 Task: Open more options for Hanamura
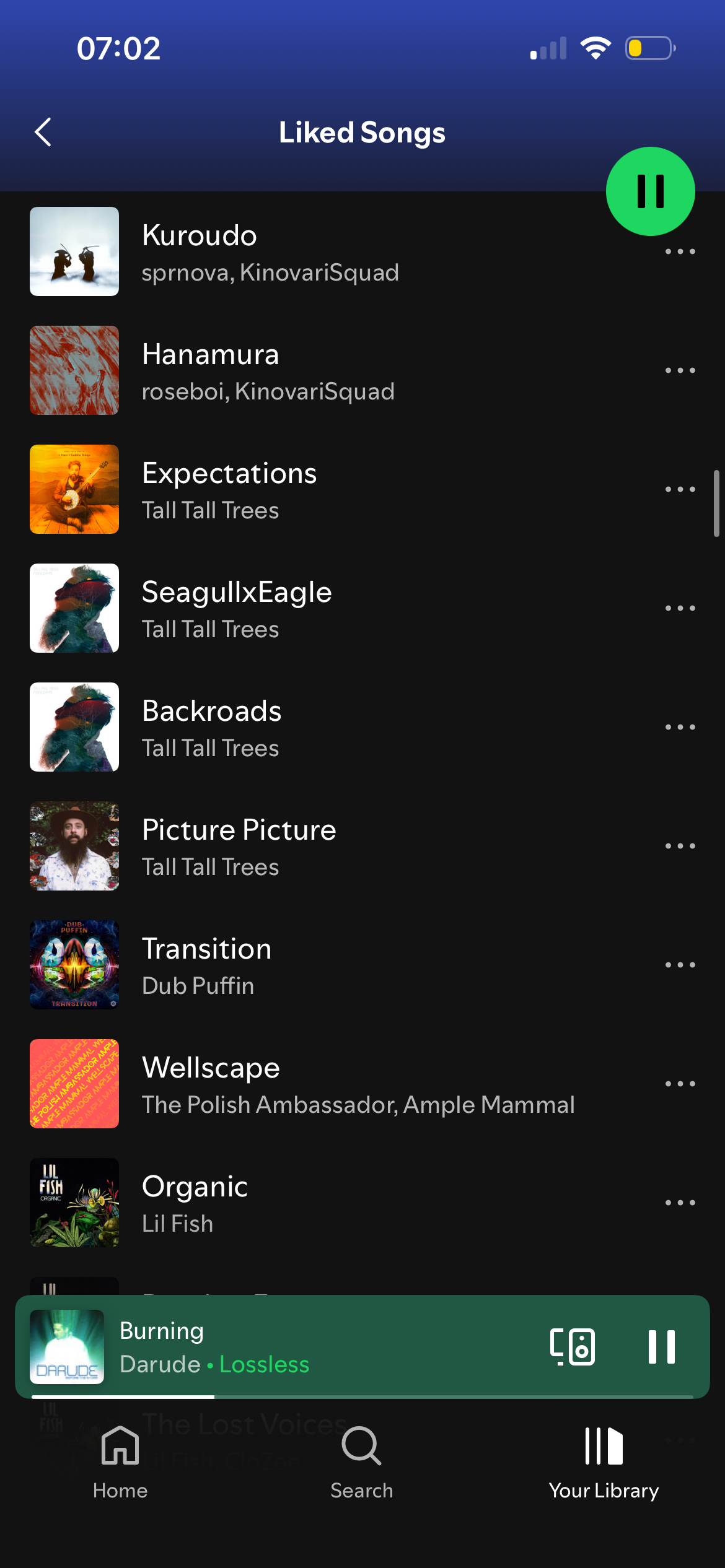(x=680, y=370)
